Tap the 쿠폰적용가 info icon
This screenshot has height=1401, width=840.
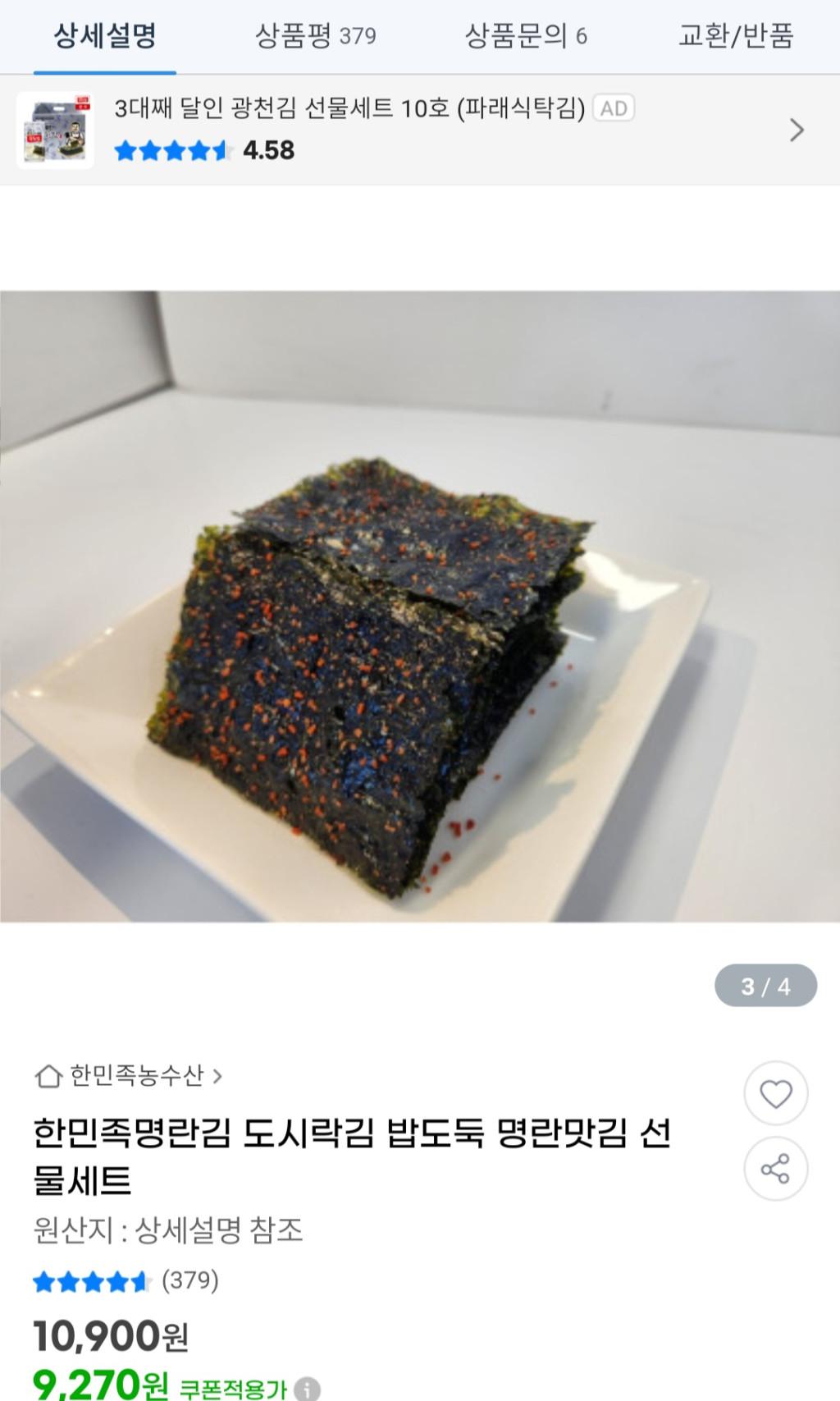(307, 1389)
